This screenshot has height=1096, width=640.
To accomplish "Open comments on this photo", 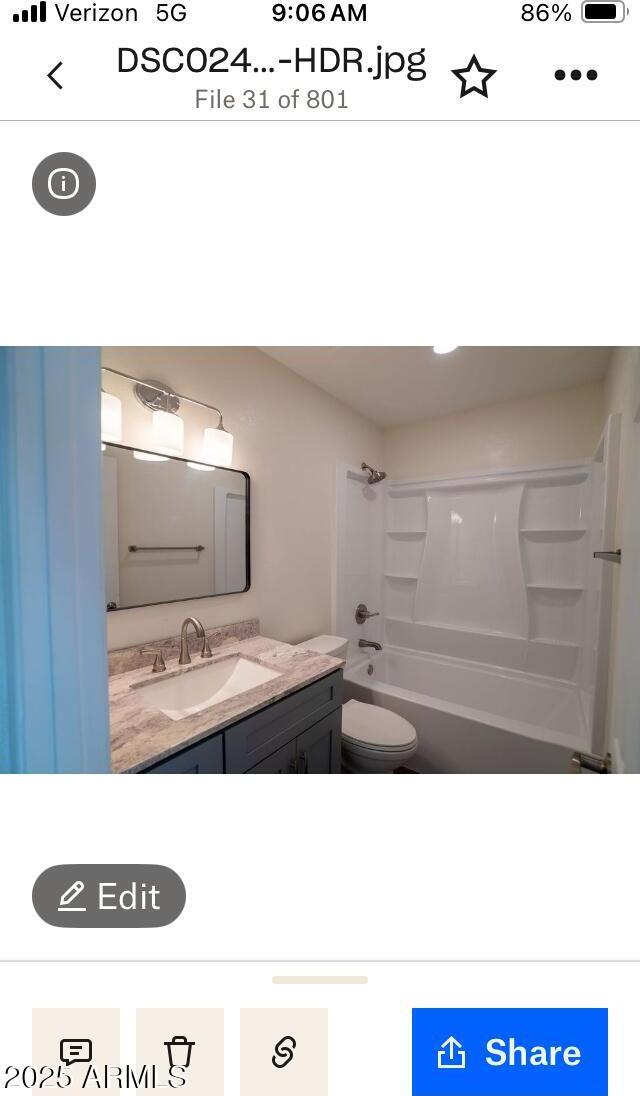I will [x=76, y=1051].
